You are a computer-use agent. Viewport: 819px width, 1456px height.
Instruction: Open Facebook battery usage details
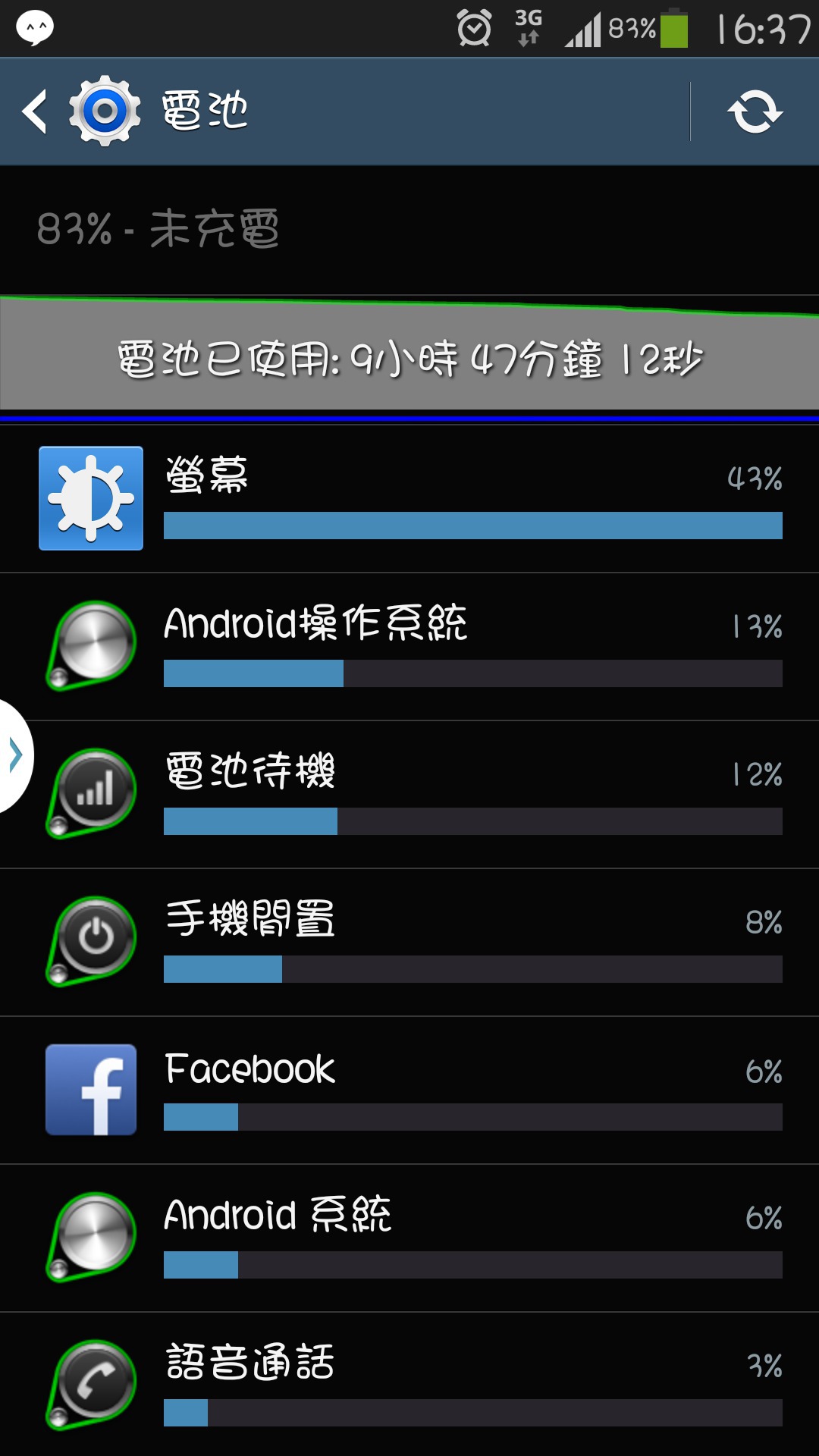[409, 1090]
